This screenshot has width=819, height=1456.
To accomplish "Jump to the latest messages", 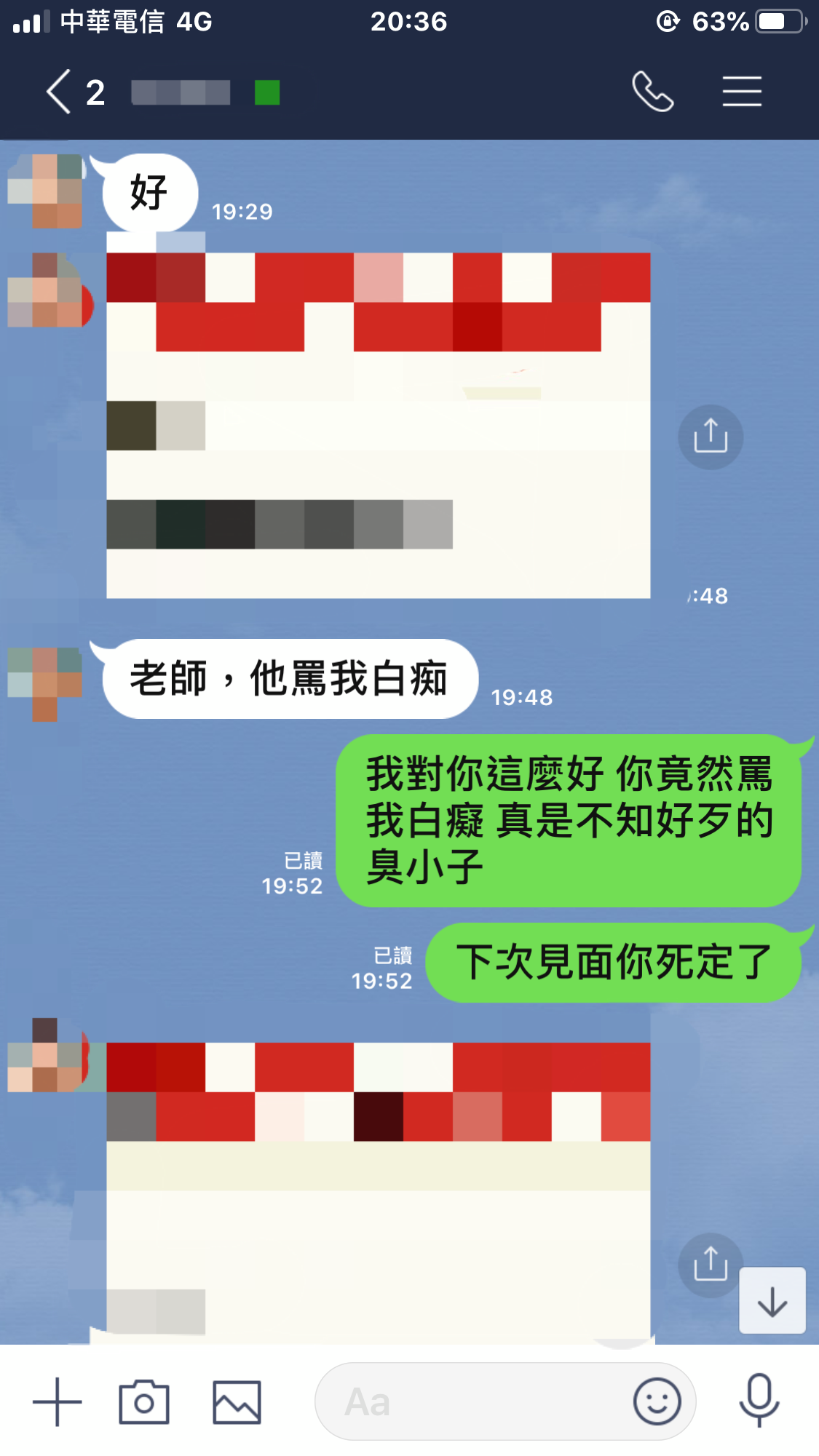I will [x=772, y=1301].
